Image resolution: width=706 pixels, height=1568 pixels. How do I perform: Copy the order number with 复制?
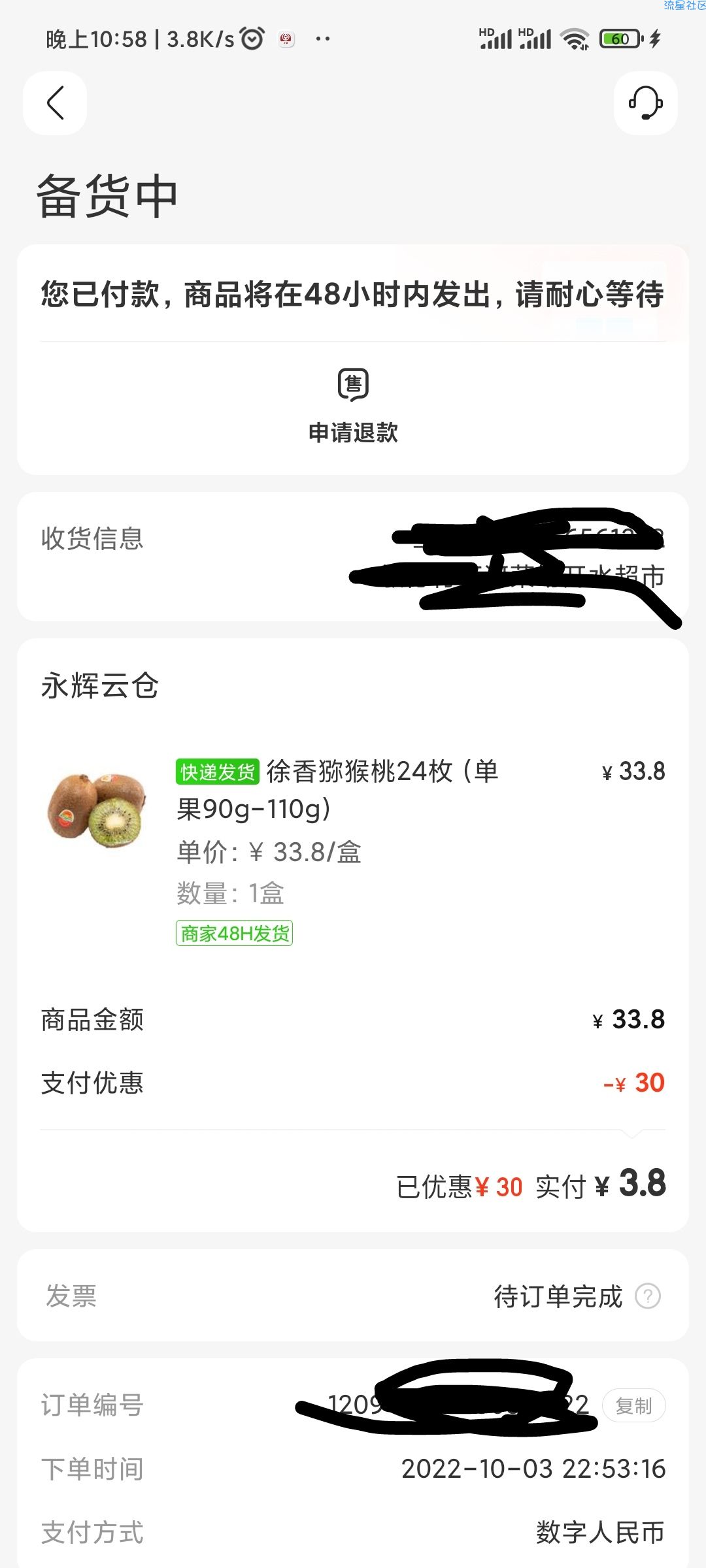[x=633, y=1405]
